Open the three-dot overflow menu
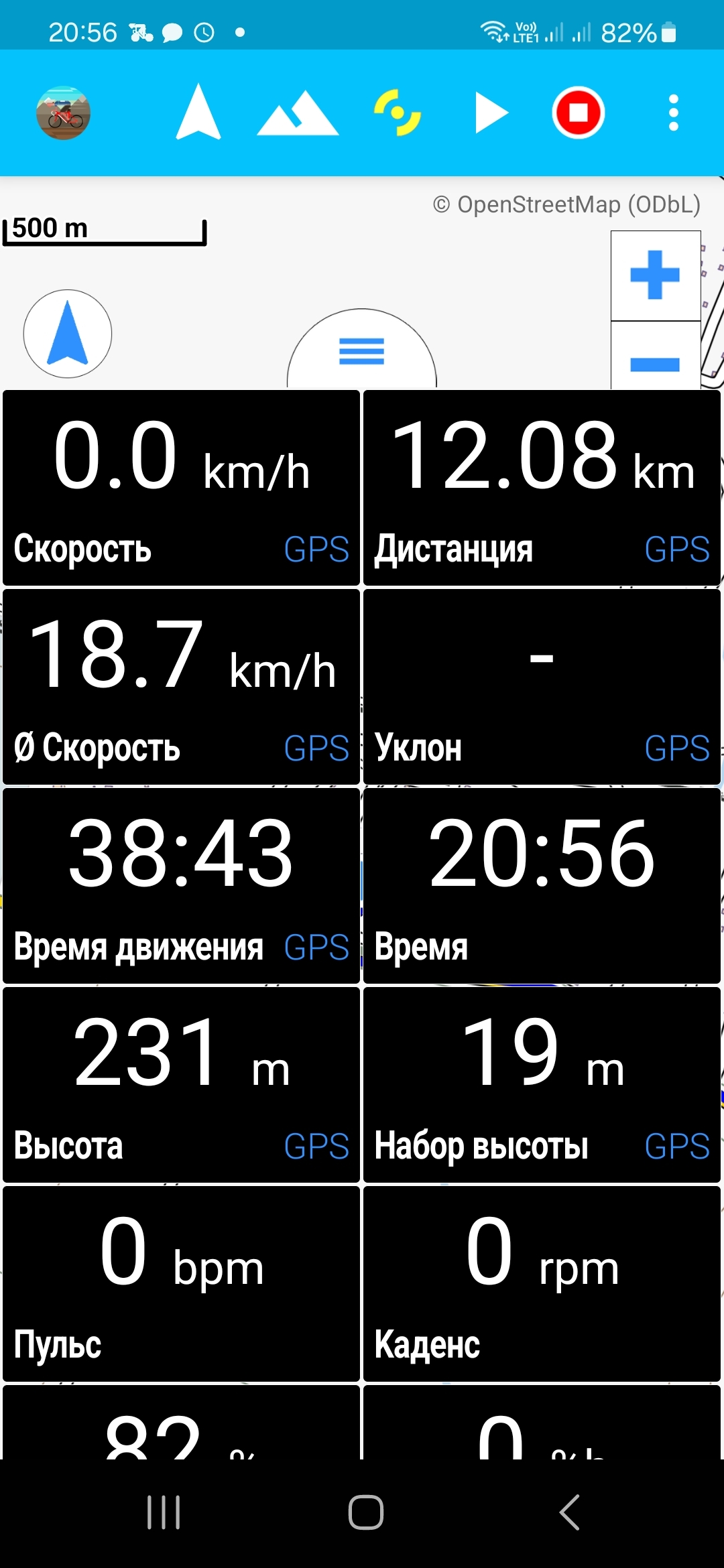The height and width of the screenshot is (1568, 724). pyautogui.click(x=673, y=113)
